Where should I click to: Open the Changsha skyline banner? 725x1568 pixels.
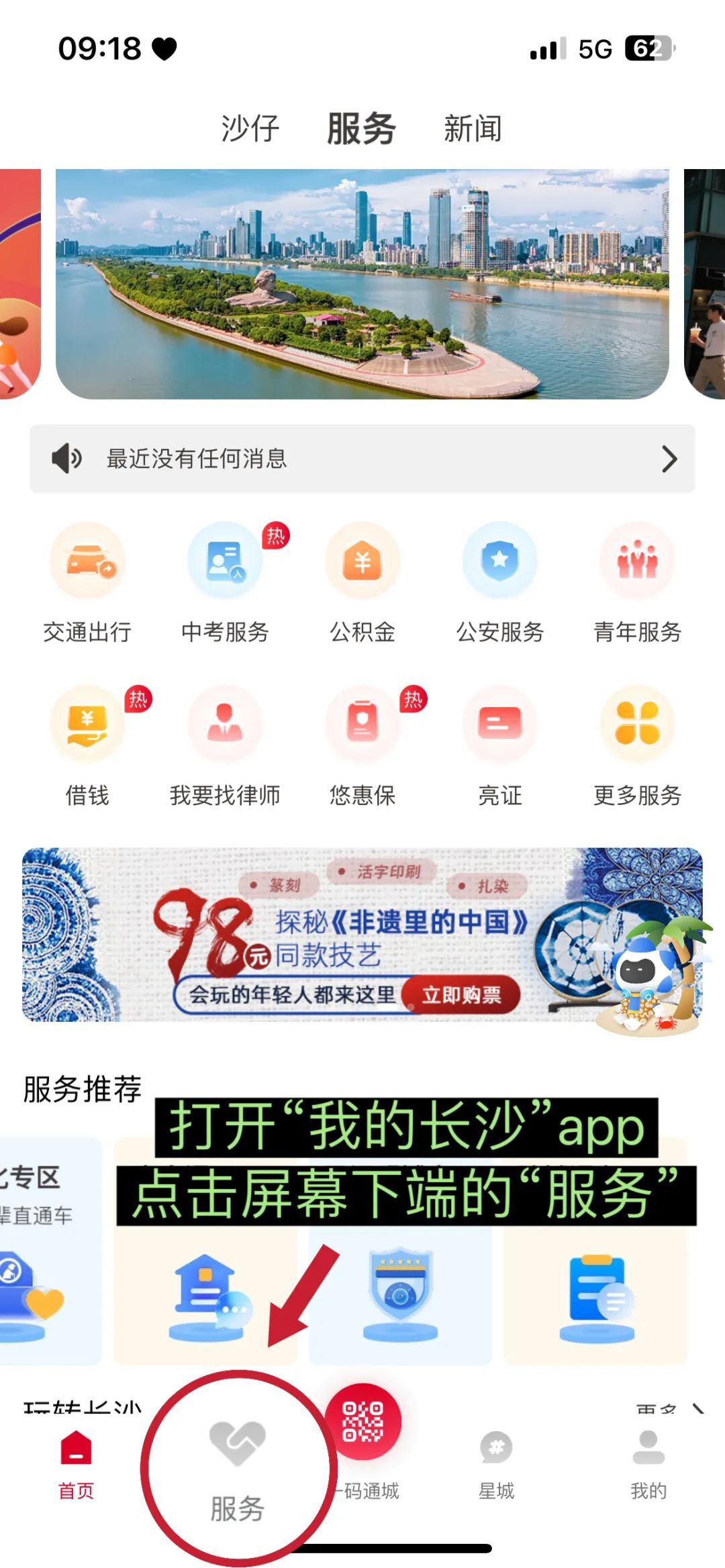[x=362, y=284]
